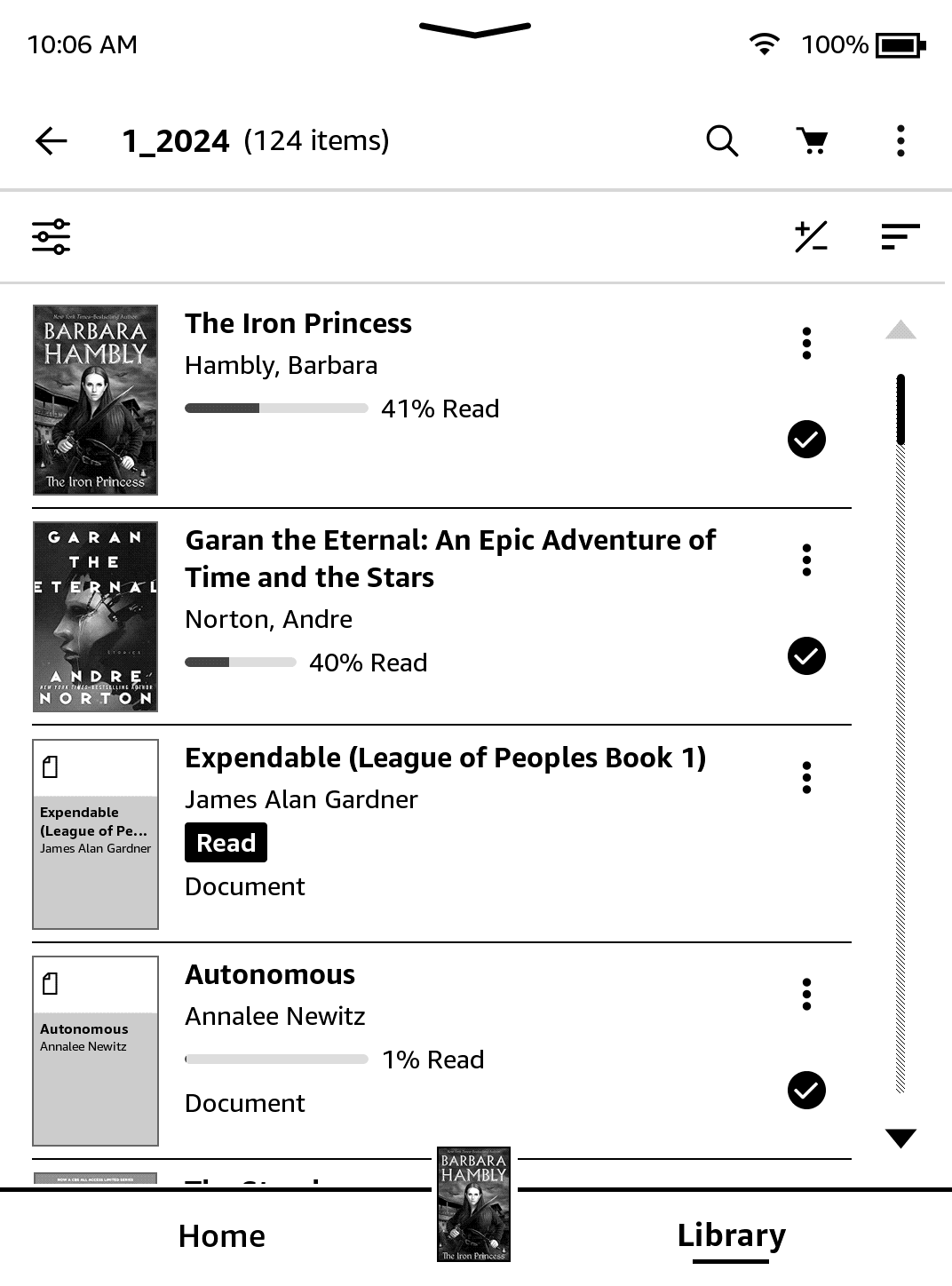Open the overflow menu in the top bar
Image resolution: width=952 pixels, height=1286 pixels.
(900, 140)
